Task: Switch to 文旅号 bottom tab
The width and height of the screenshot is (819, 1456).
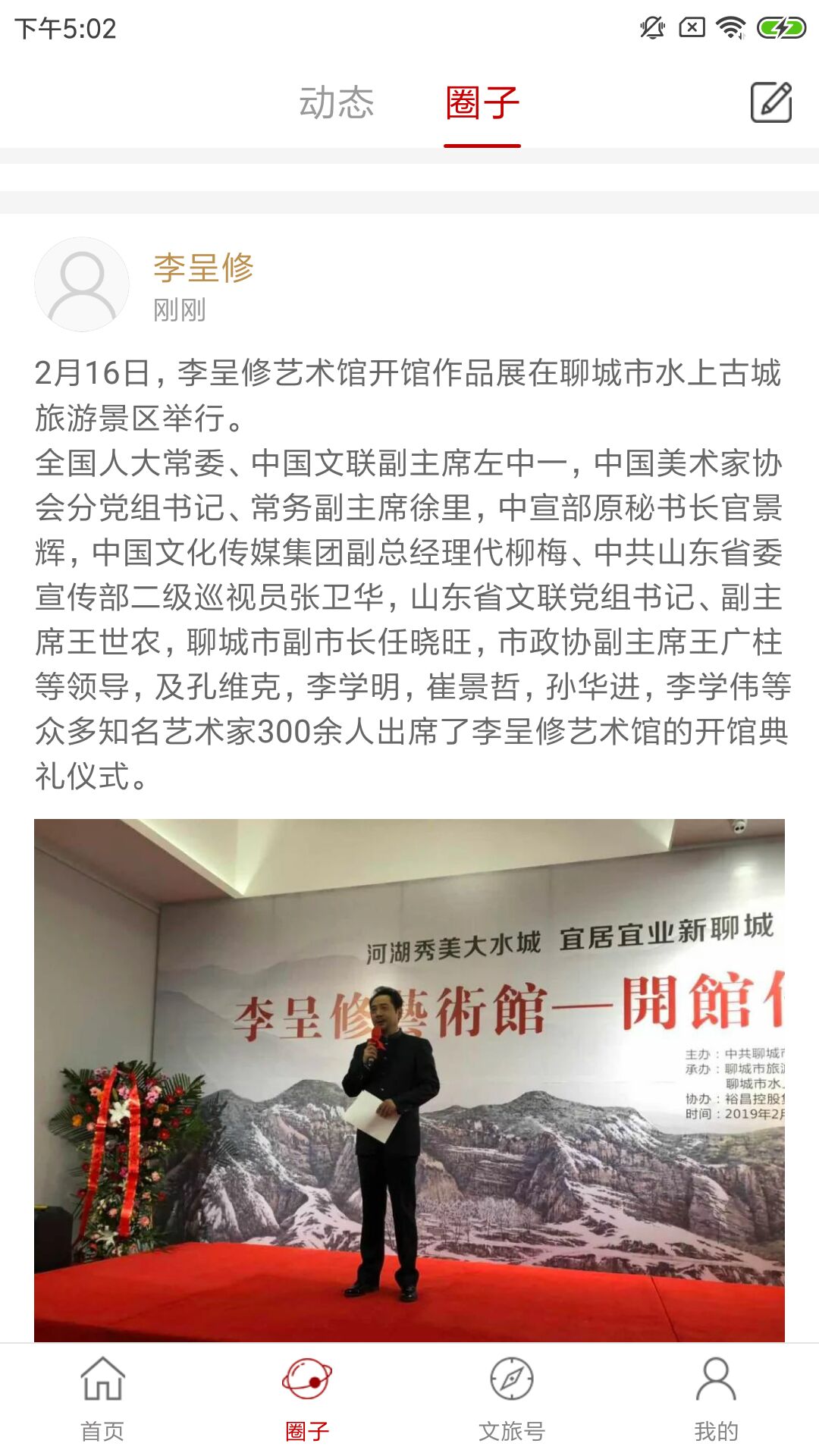Action: click(512, 1398)
